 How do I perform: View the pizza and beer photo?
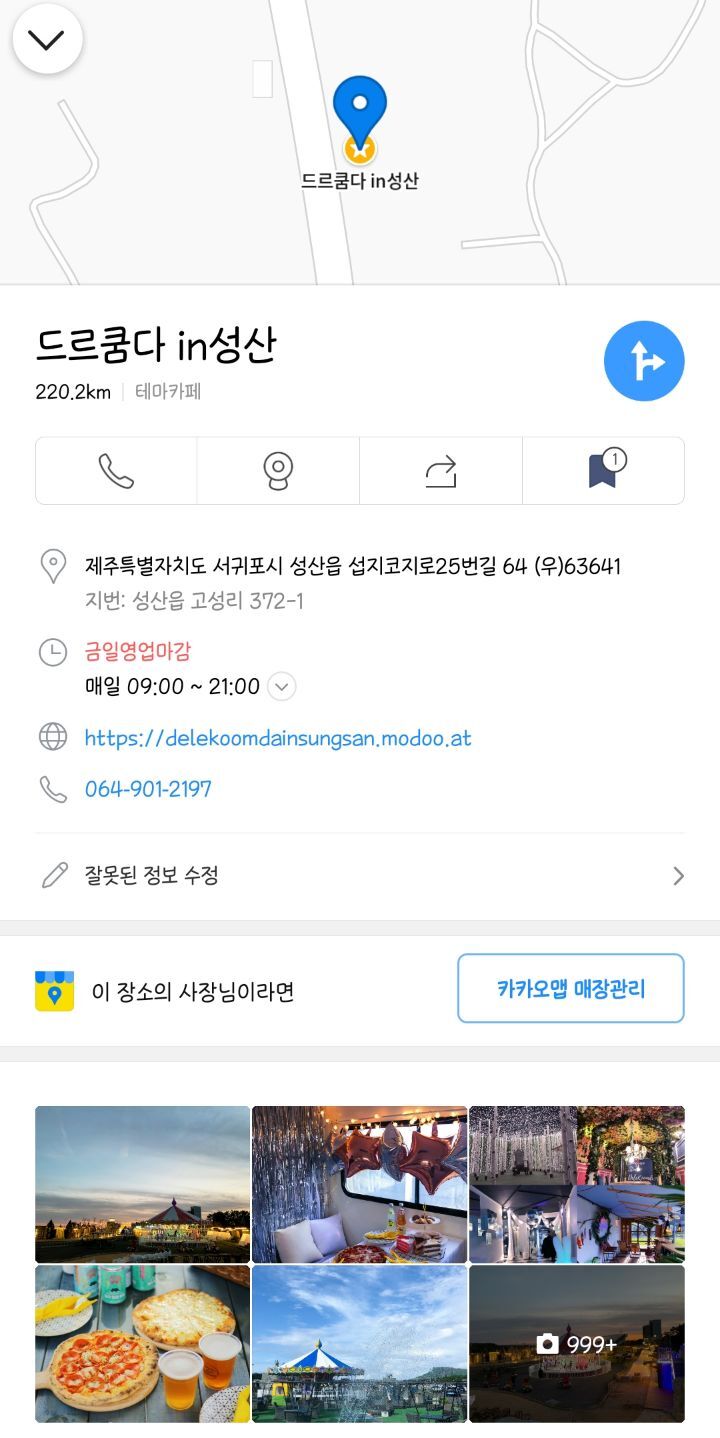142,1343
